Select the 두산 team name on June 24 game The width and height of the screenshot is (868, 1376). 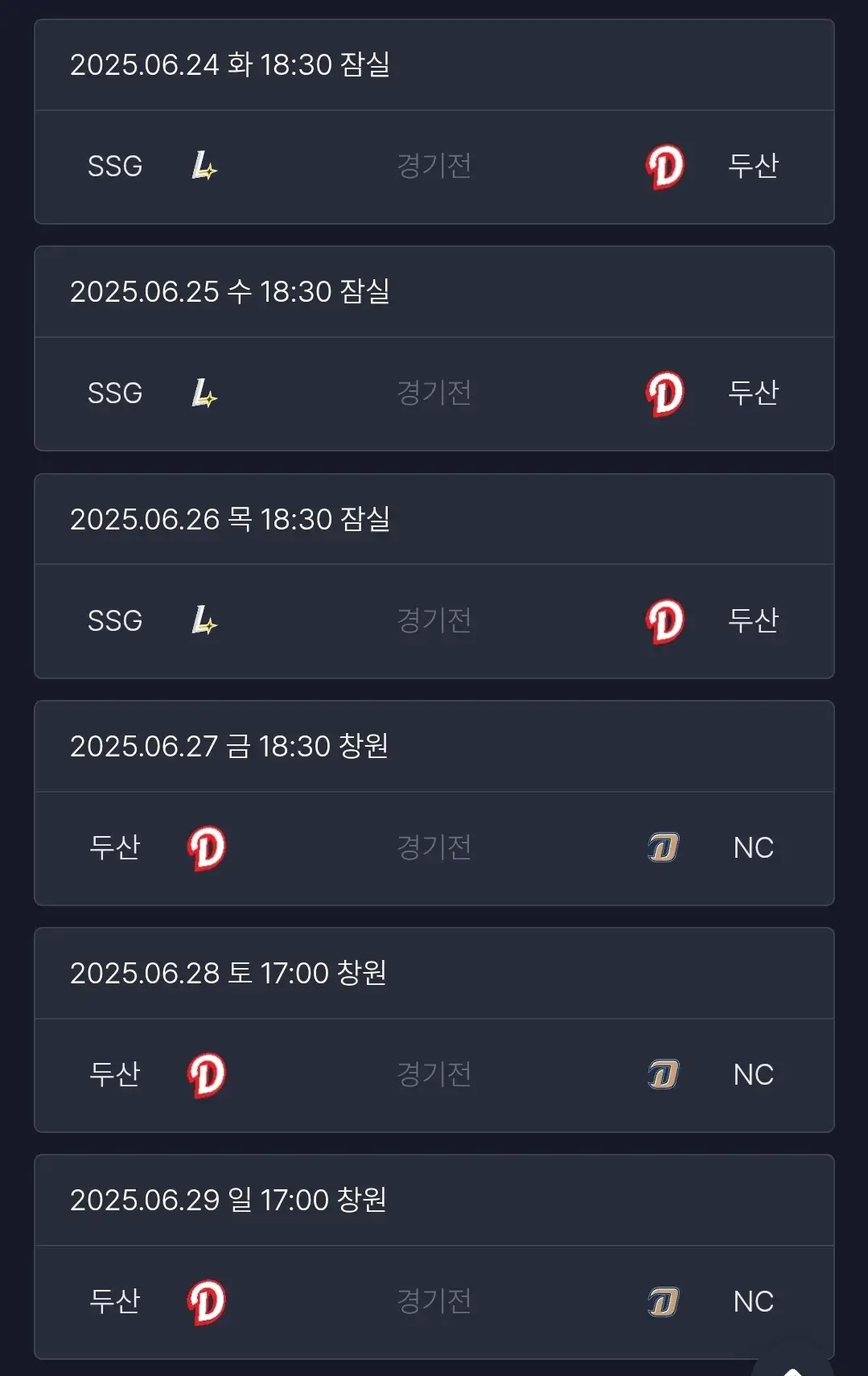751,167
